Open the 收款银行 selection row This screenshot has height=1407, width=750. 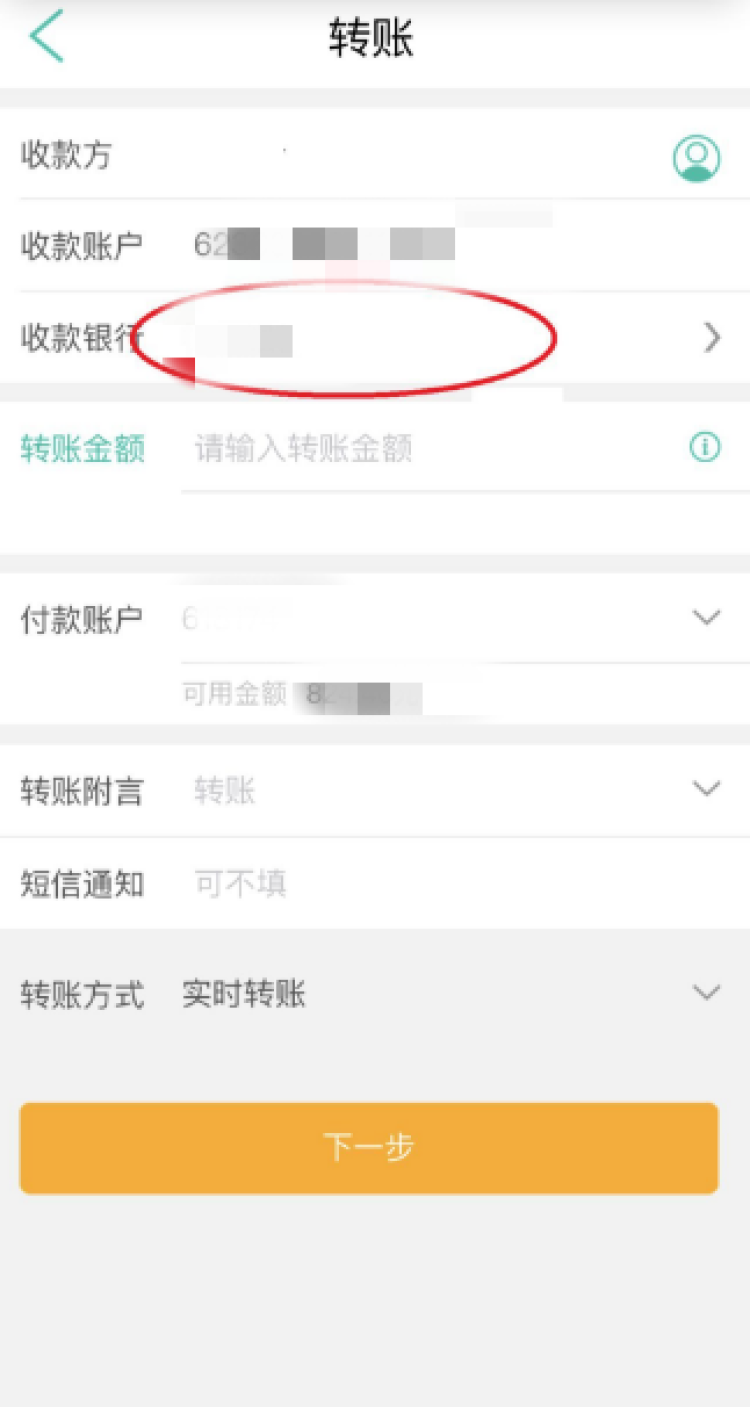(x=420, y=339)
